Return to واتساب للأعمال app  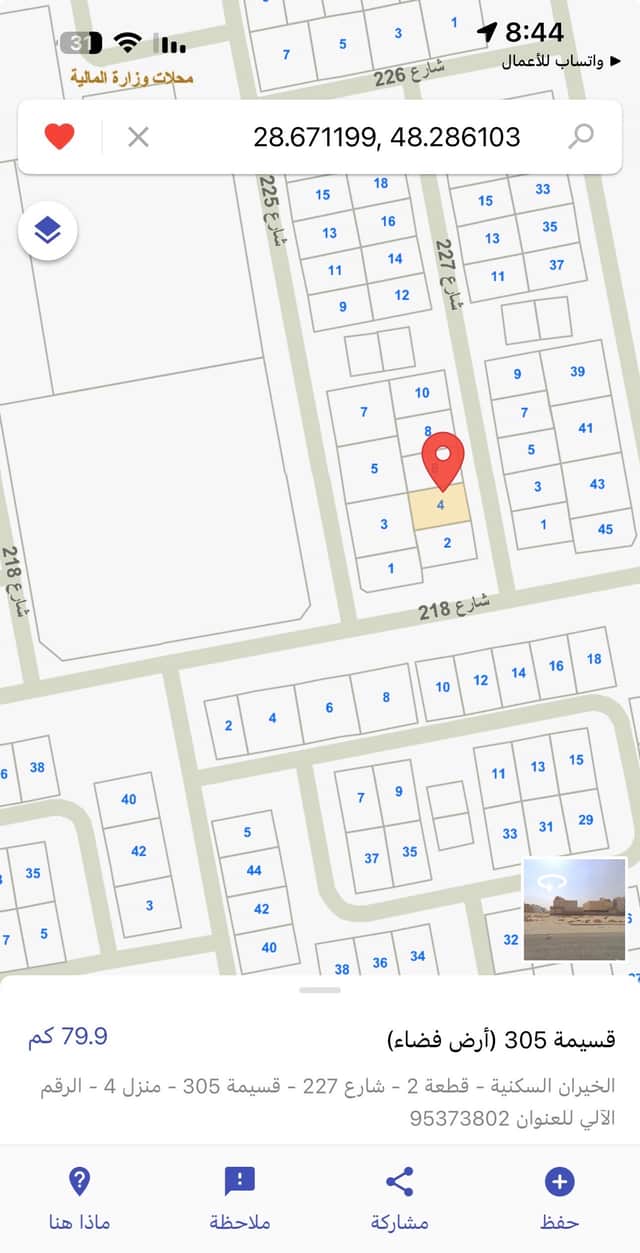pos(566,62)
